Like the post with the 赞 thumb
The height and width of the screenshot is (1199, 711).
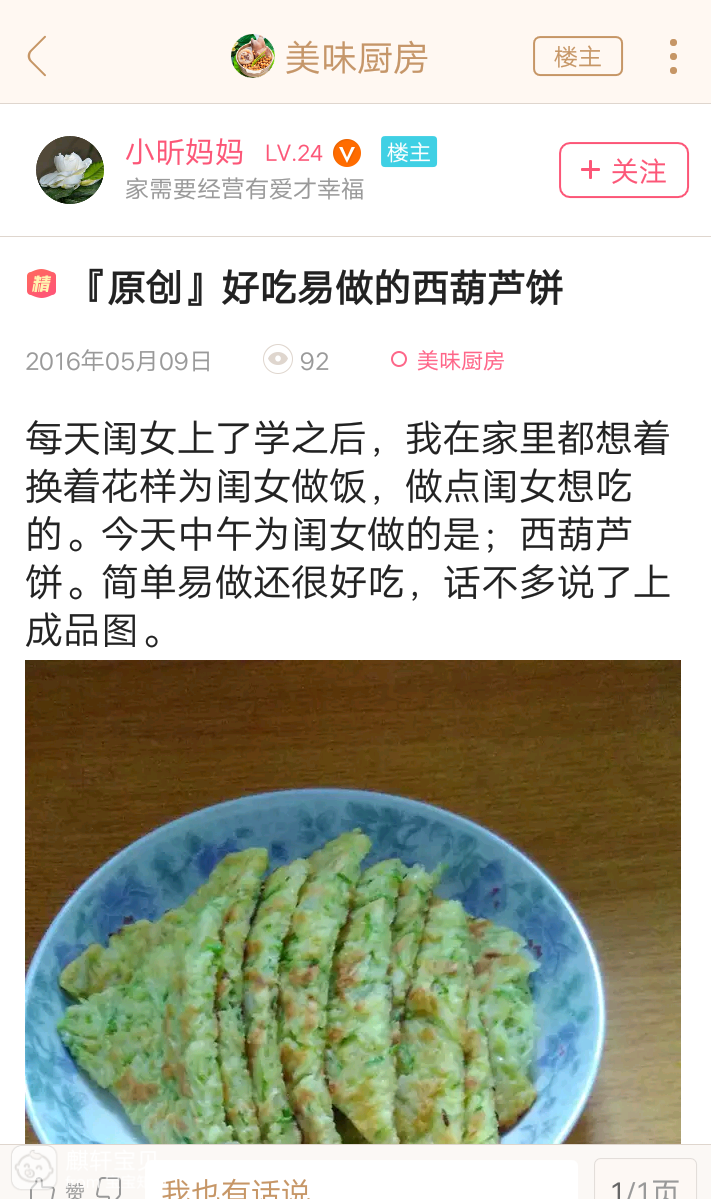pos(42,1188)
